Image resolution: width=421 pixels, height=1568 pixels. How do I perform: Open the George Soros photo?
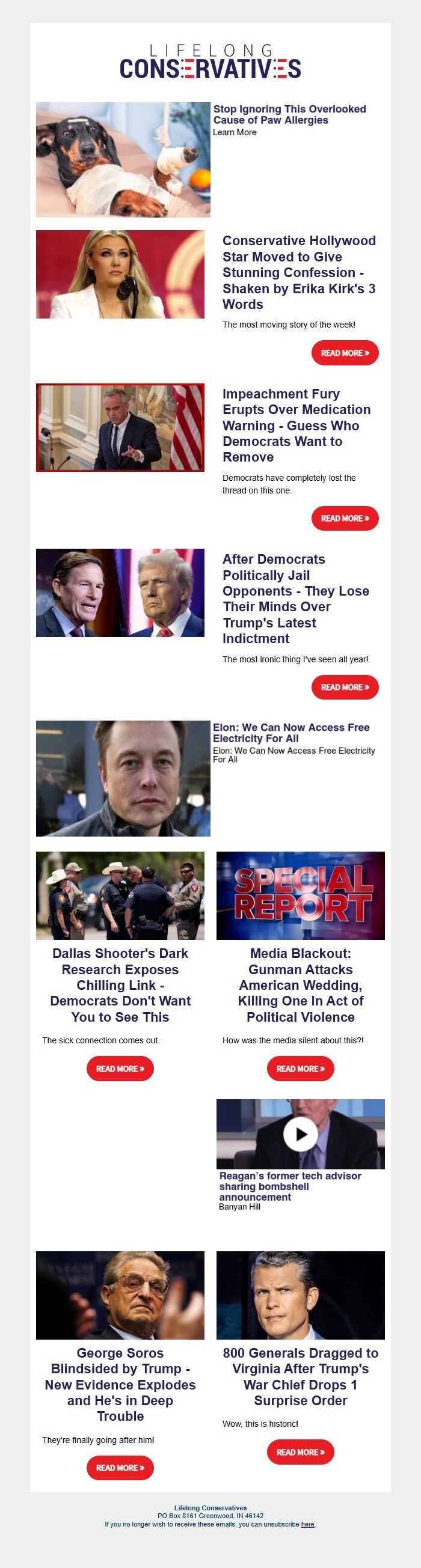[120, 1295]
